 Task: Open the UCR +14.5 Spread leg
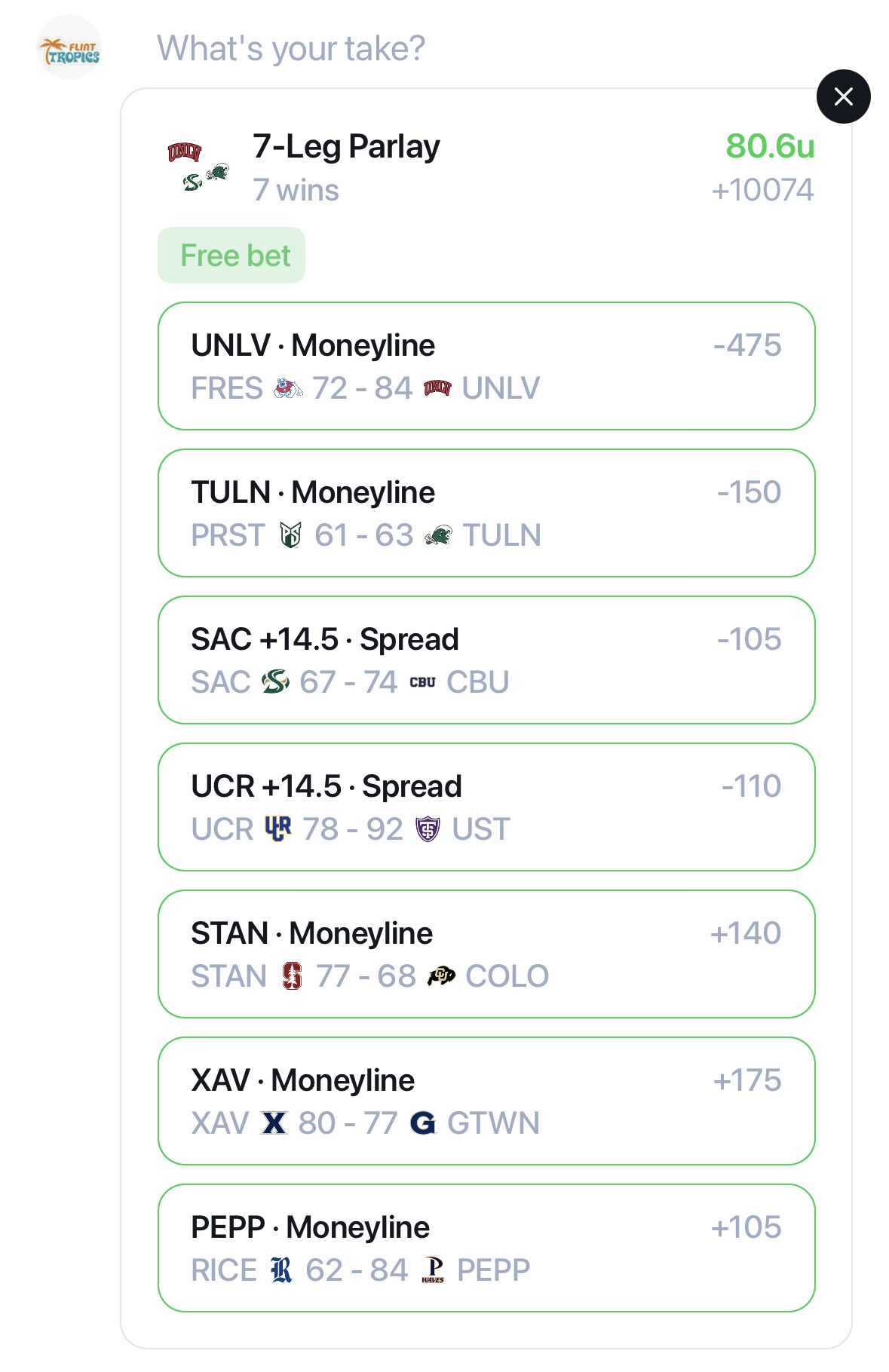pyautogui.click(x=486, y=807)
